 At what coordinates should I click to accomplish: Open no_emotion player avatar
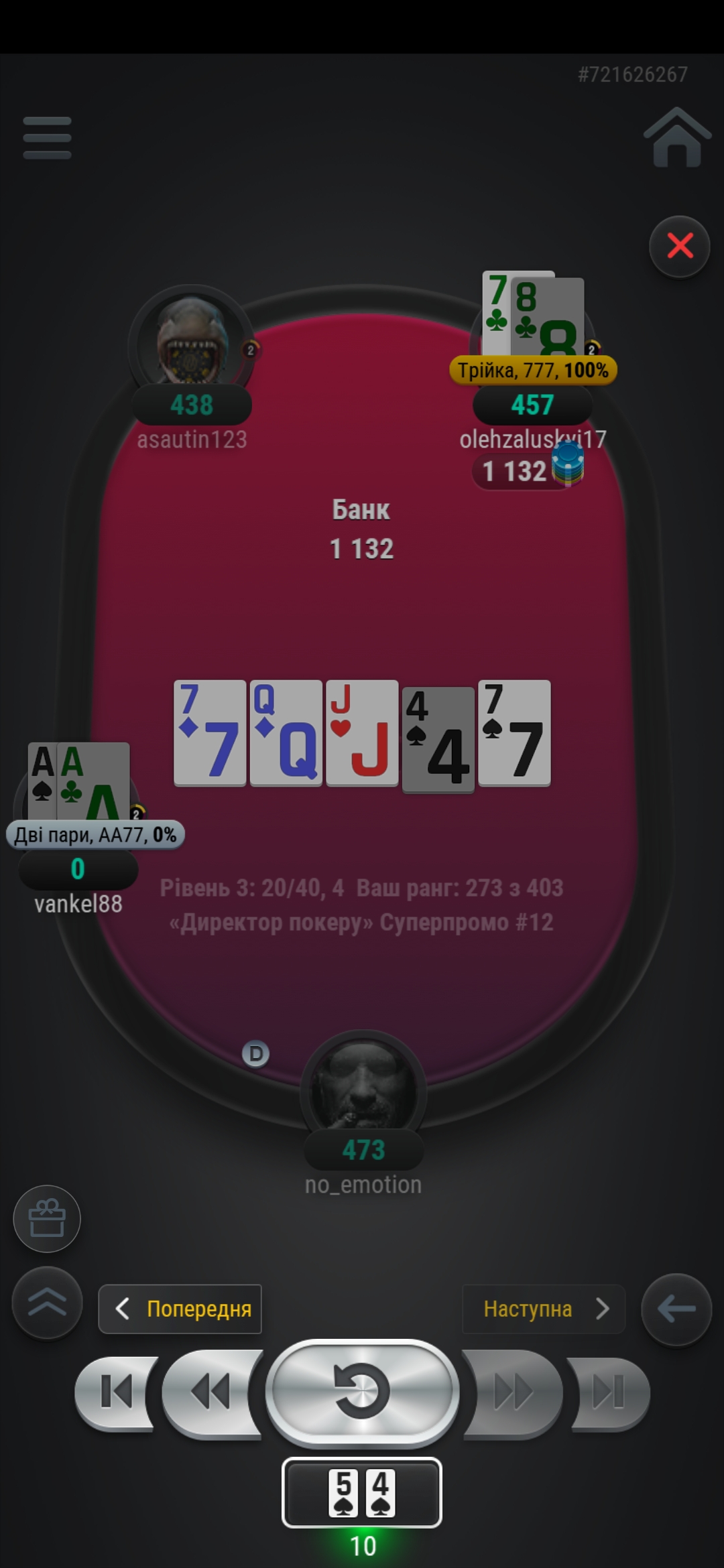[363, 1089]
